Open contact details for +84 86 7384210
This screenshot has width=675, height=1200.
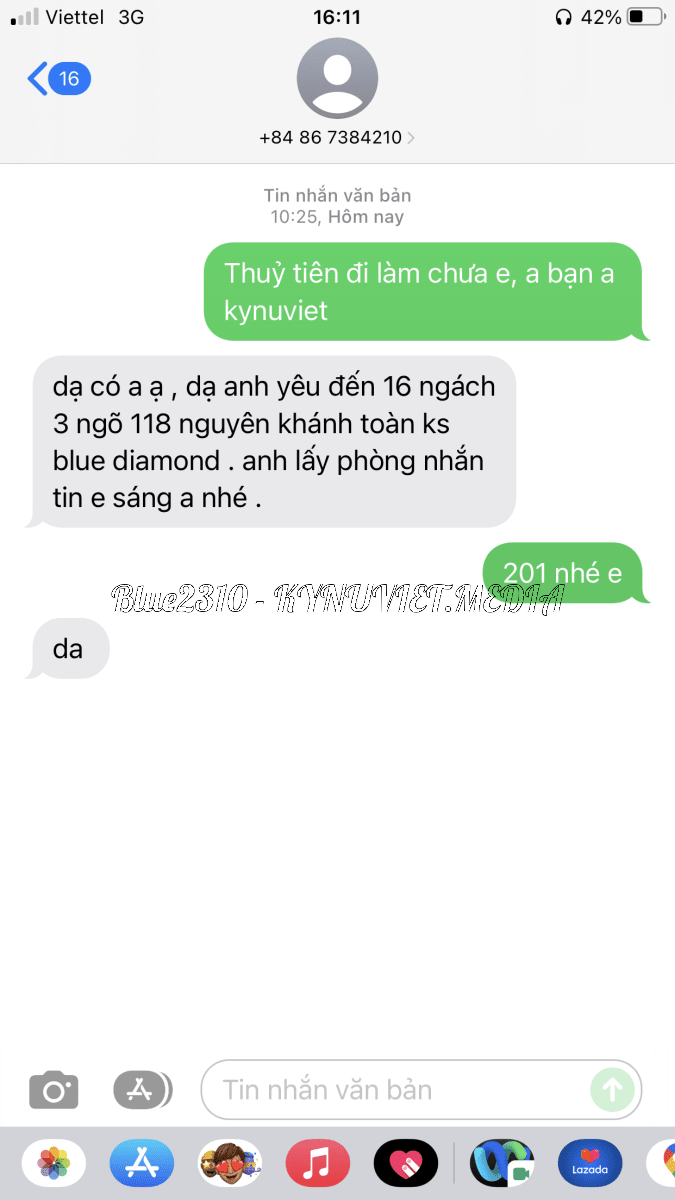point(337,137)
